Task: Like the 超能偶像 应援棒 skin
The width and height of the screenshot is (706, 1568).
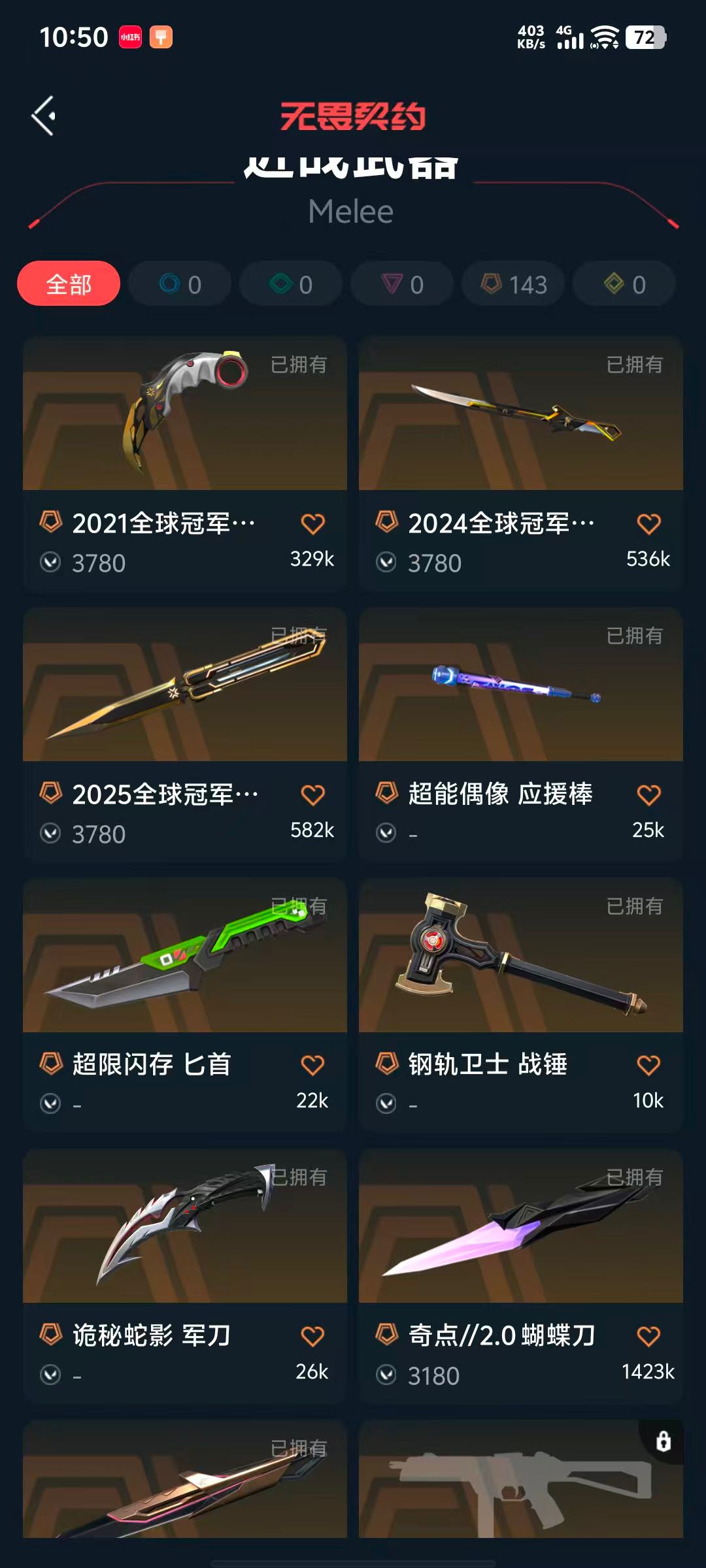Action: (648, 795)
